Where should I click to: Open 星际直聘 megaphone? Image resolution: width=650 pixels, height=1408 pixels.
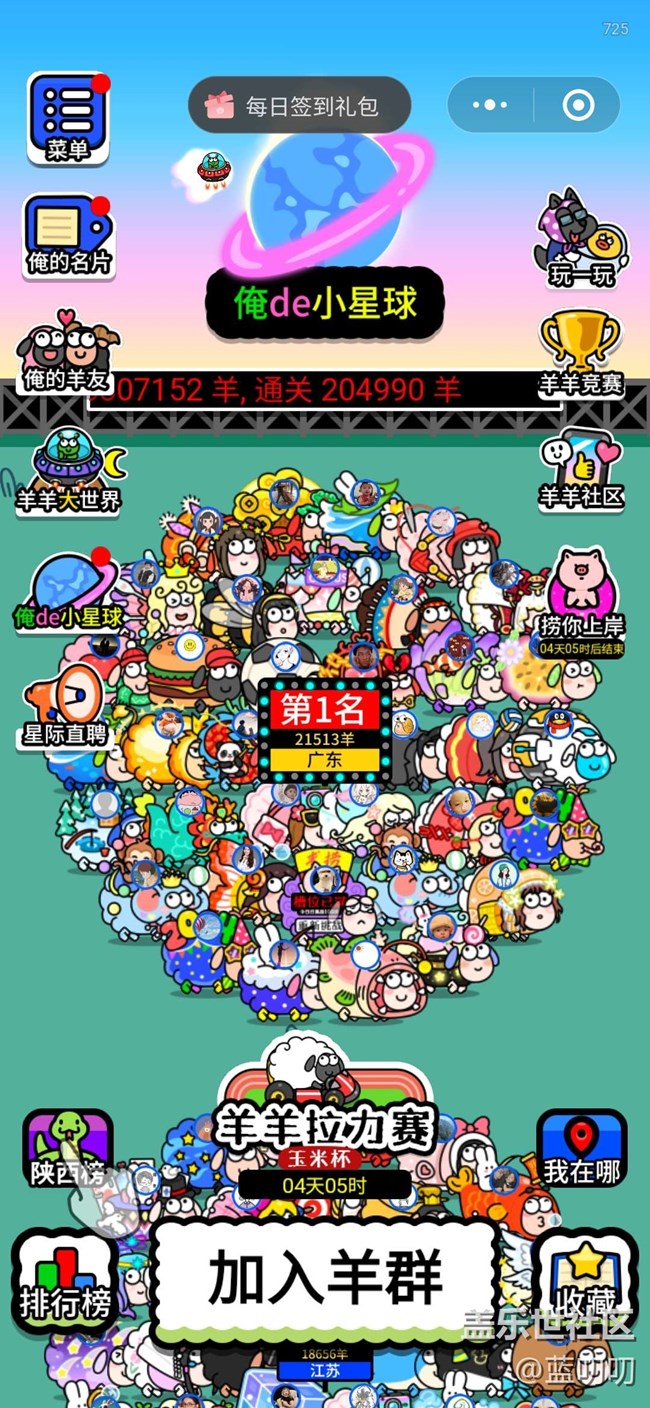point(66,706)
